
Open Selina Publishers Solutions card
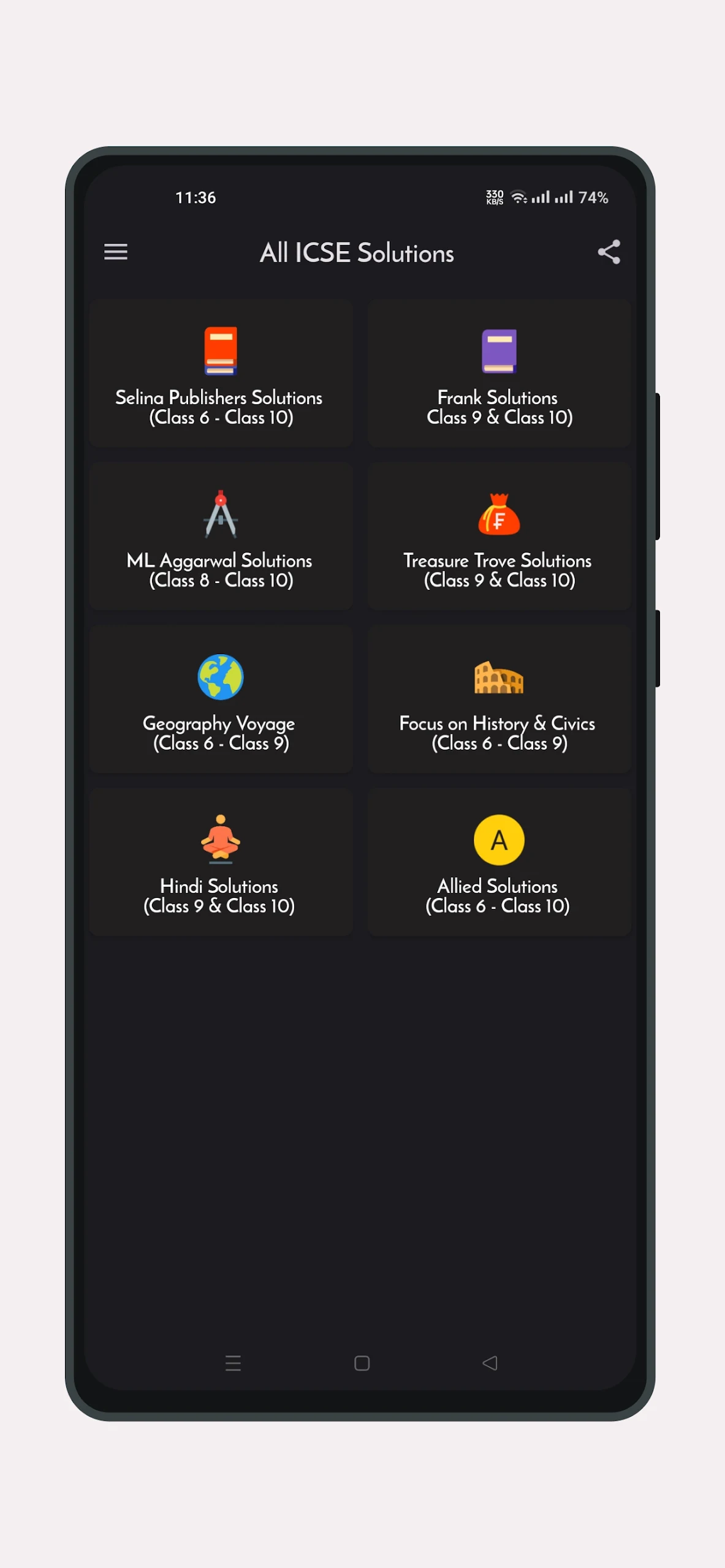pyautogui.click(x=221, y=374)
